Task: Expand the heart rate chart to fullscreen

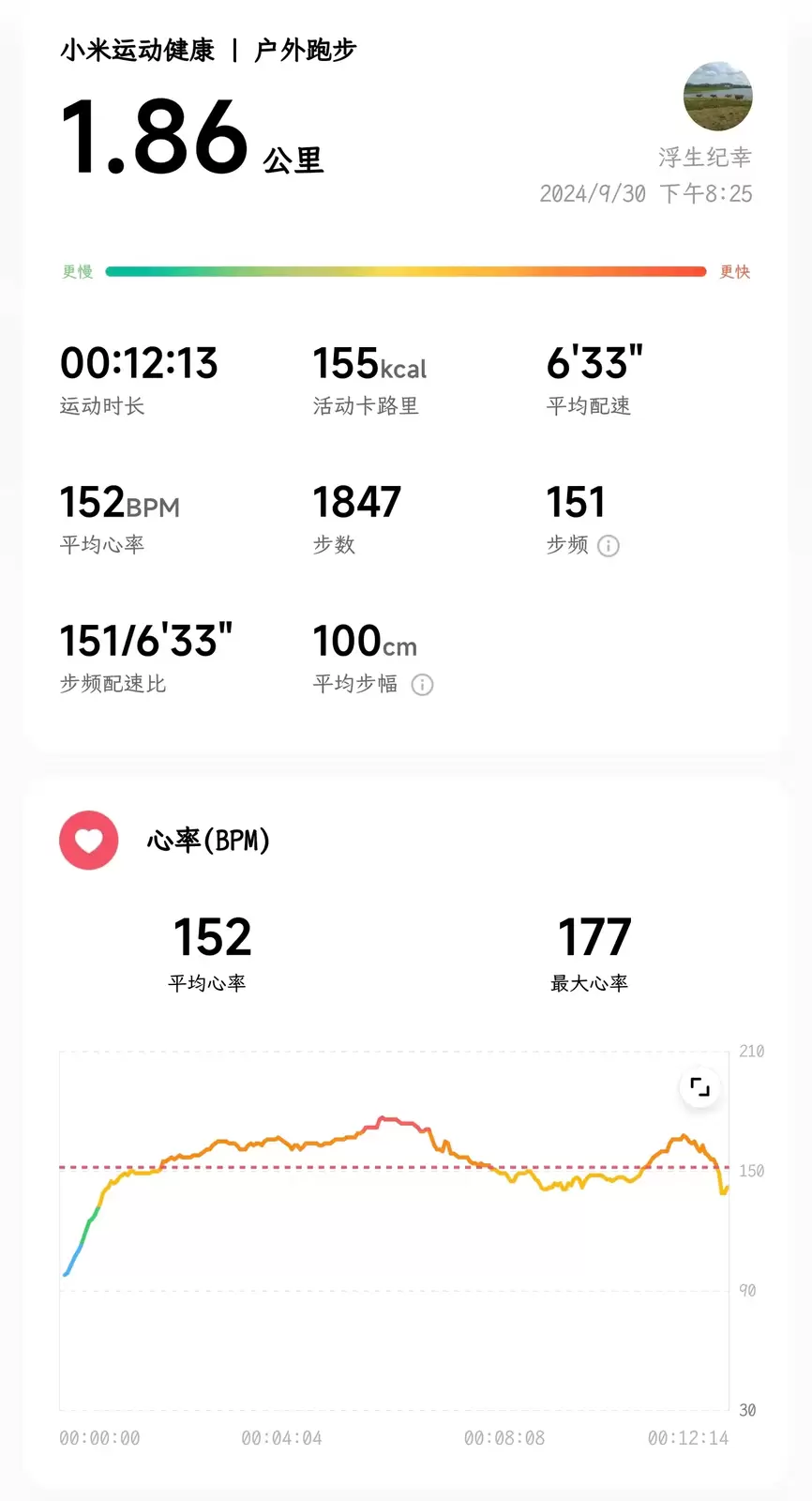Action: coord(699,1087)
